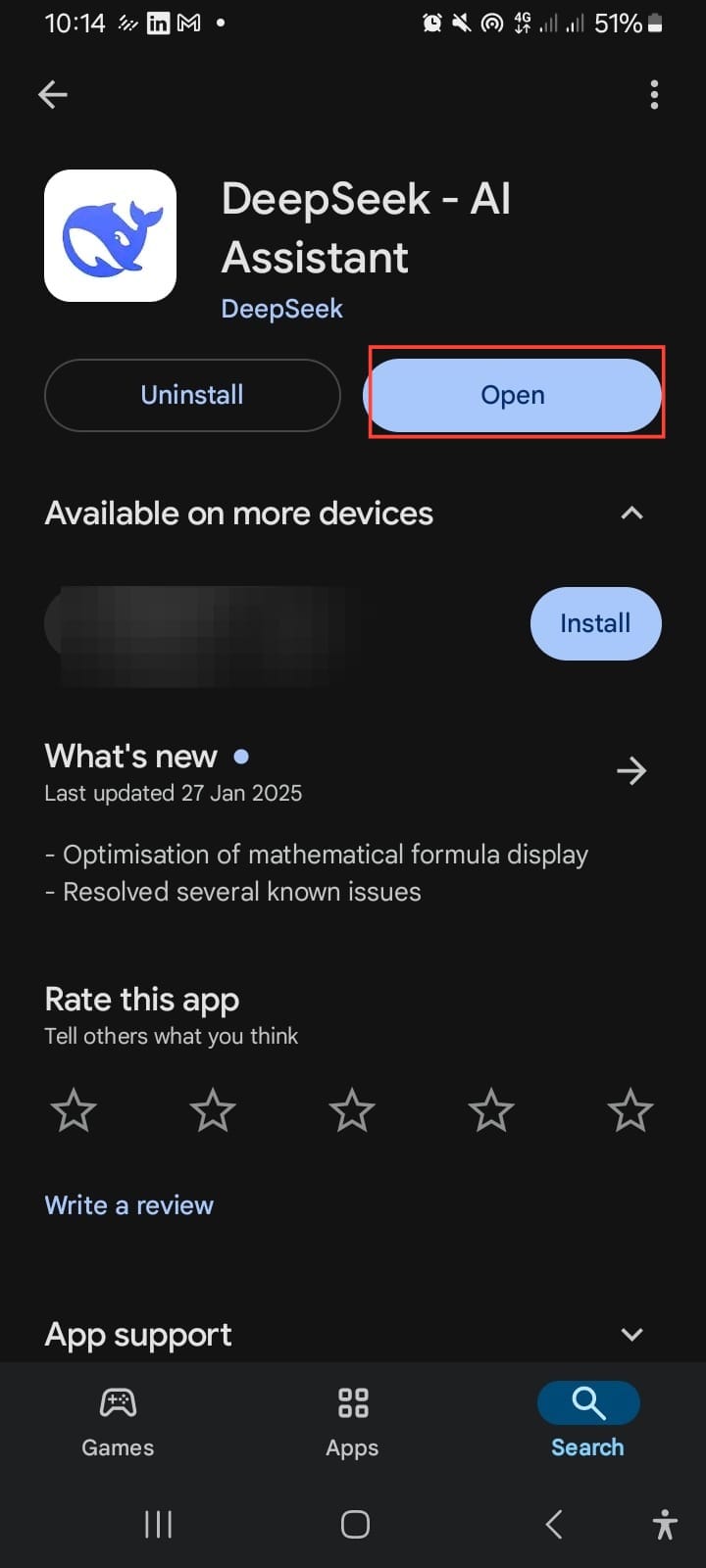Switch to the Apps tab
The image size is (706, 1568).
point(353,1421)
